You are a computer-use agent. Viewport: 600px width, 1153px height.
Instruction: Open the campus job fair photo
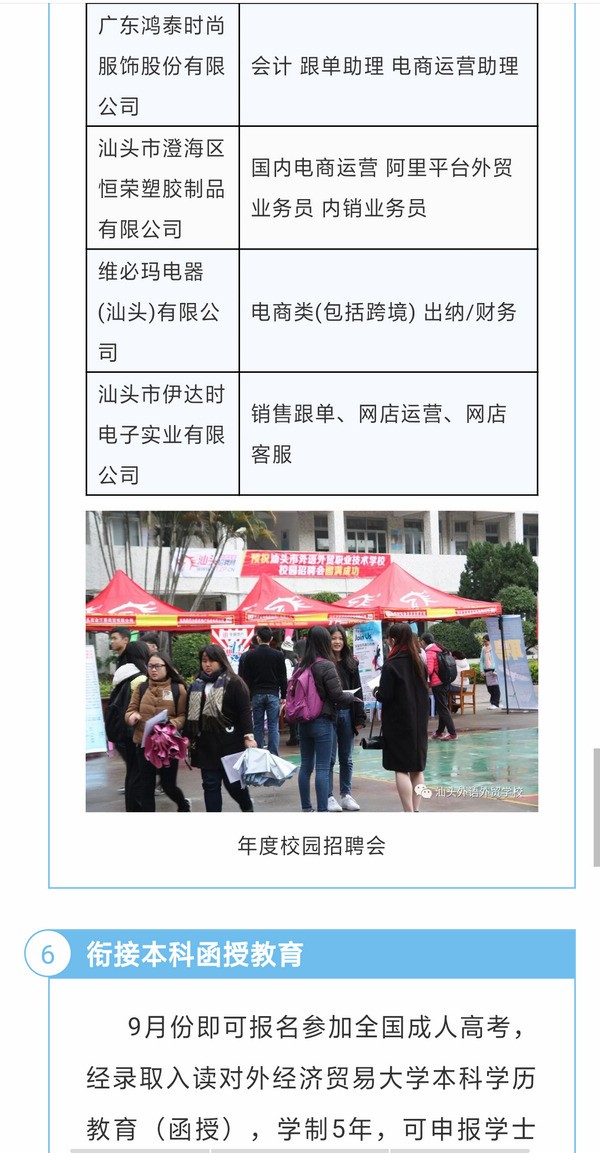click(x=311, y=661)
